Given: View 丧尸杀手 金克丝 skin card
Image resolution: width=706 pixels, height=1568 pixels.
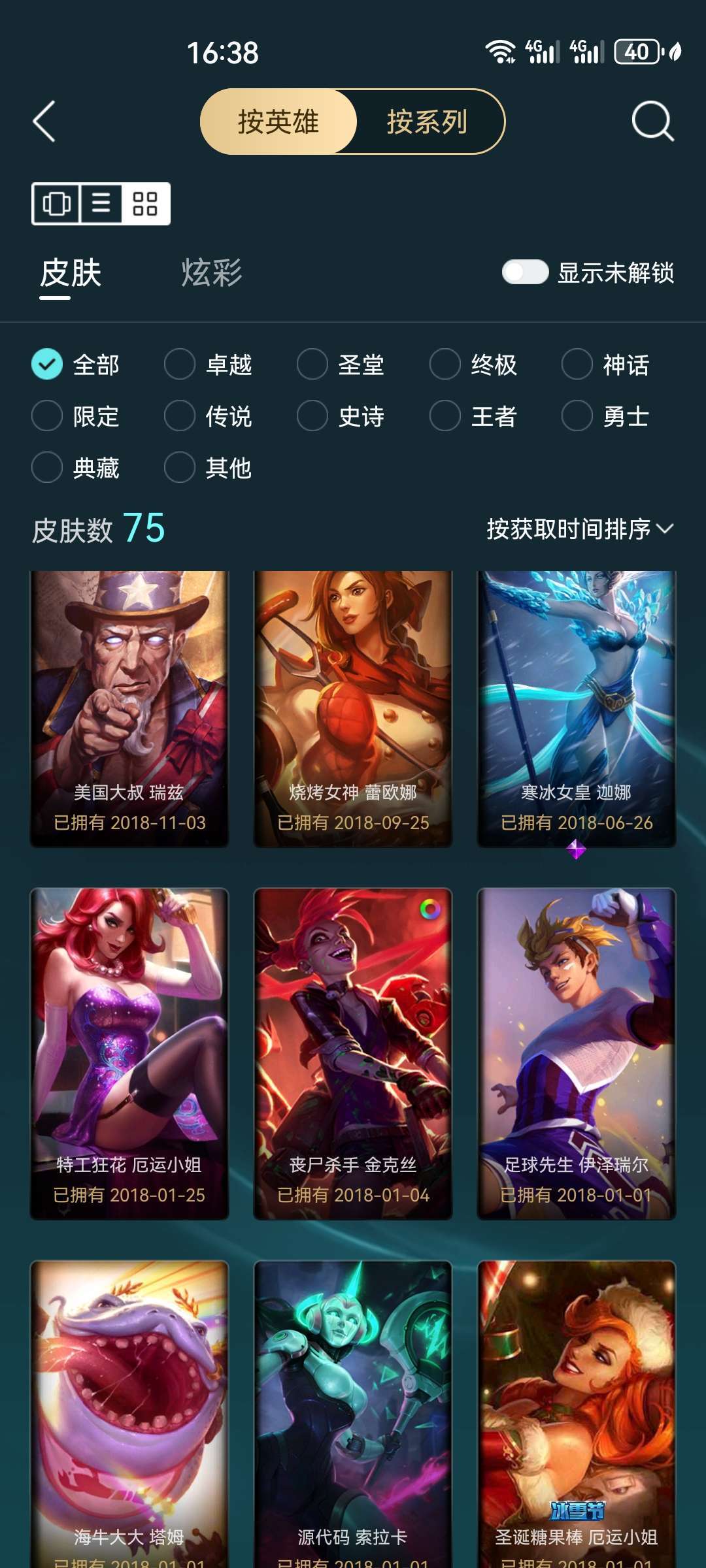Looking at the screenshot, I should [x=353, y=1053].
